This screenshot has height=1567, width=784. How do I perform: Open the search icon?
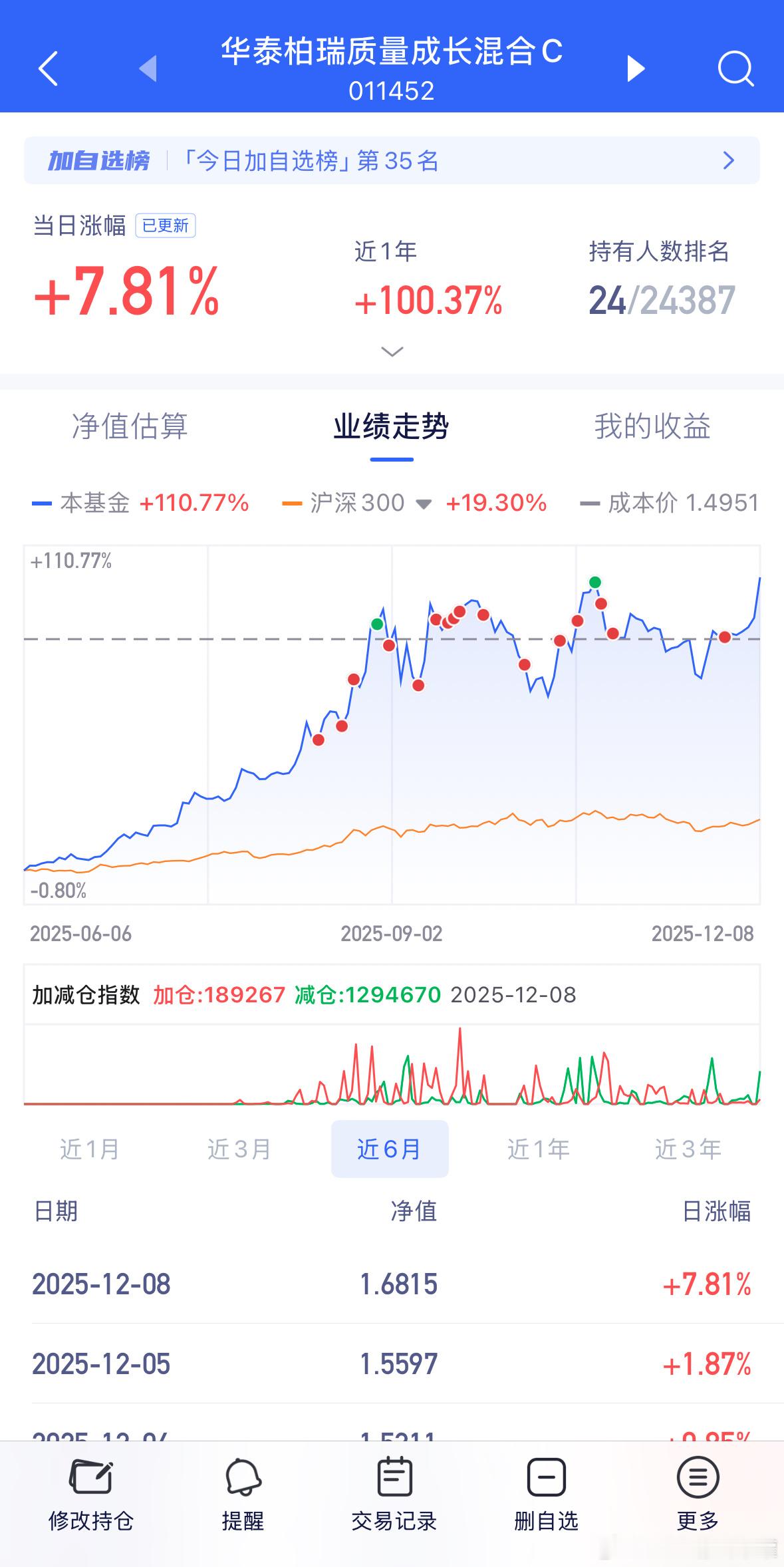735,69
